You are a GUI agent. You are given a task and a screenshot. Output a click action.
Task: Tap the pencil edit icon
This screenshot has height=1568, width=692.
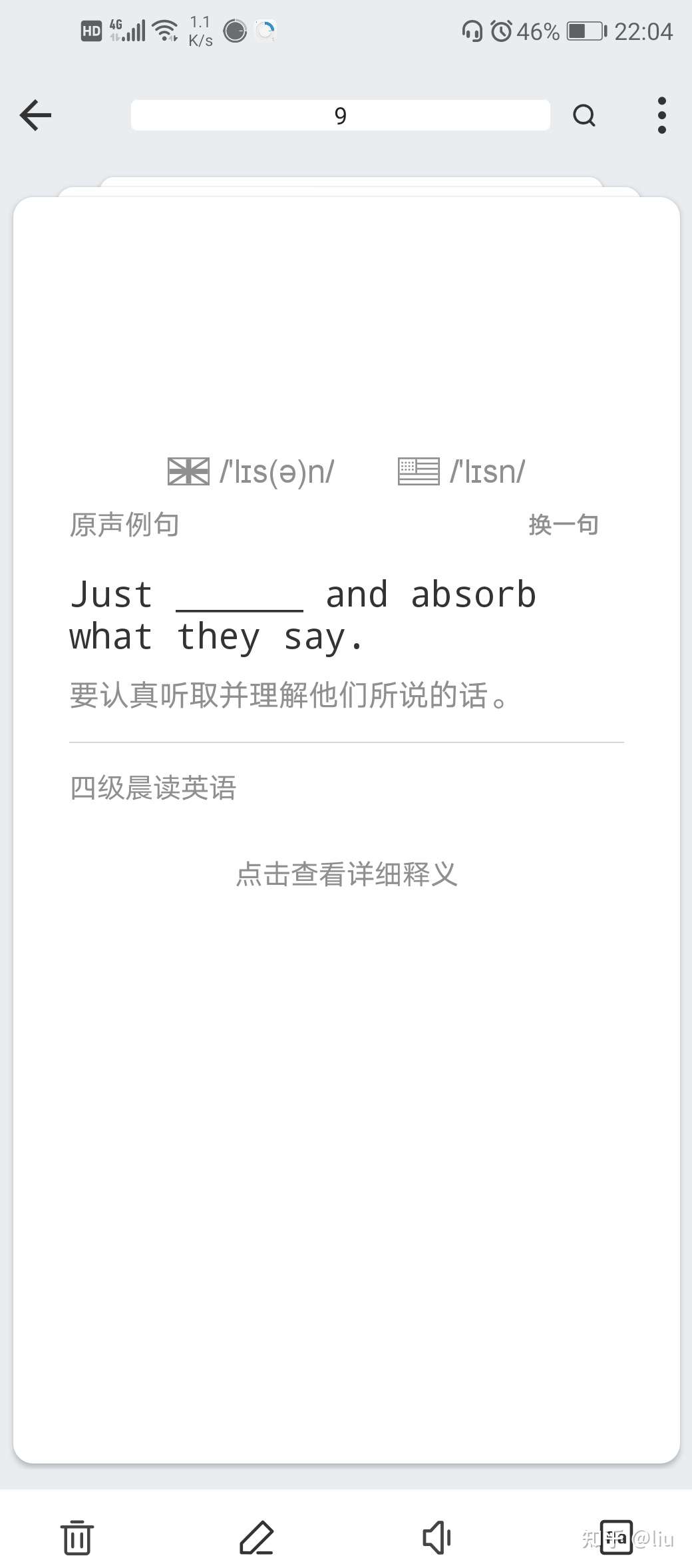(257, 1537)
